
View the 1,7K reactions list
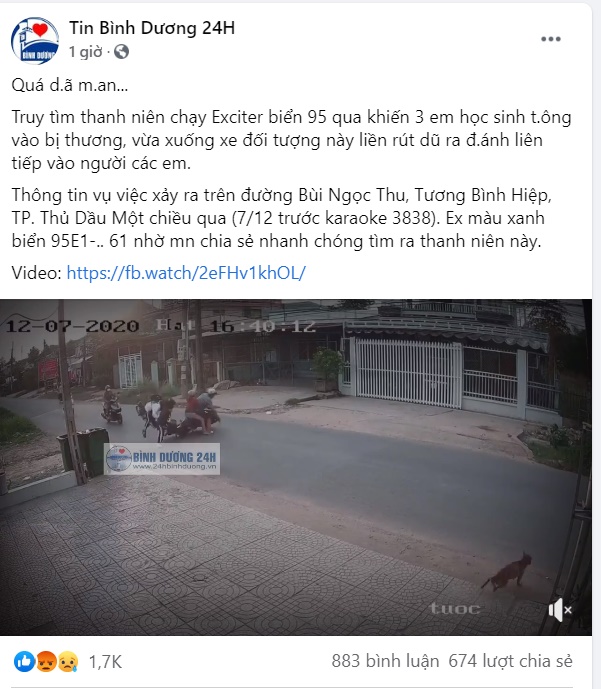click(x=104, y=662)
